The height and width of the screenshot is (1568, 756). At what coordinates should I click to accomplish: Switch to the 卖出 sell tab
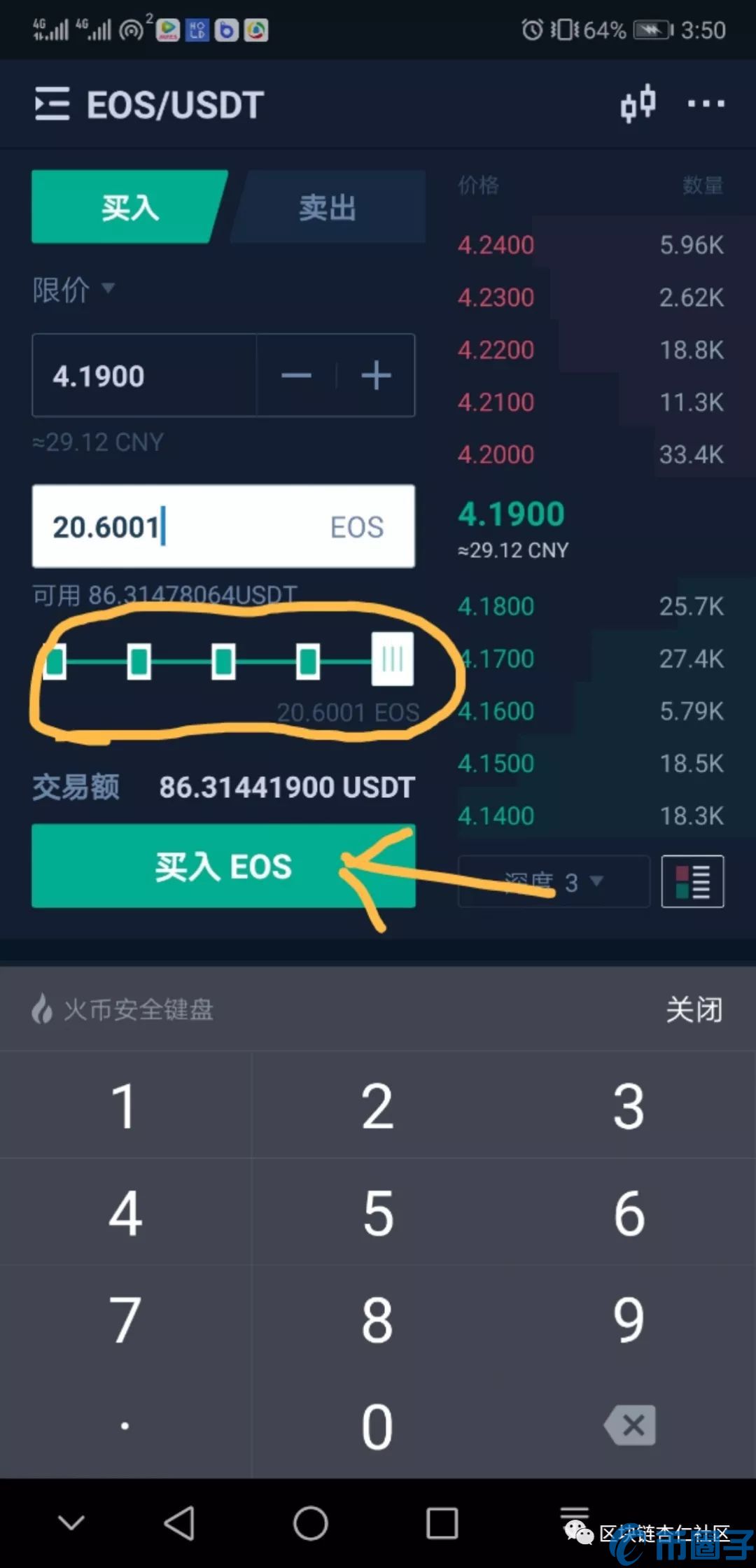coord(328,208)
